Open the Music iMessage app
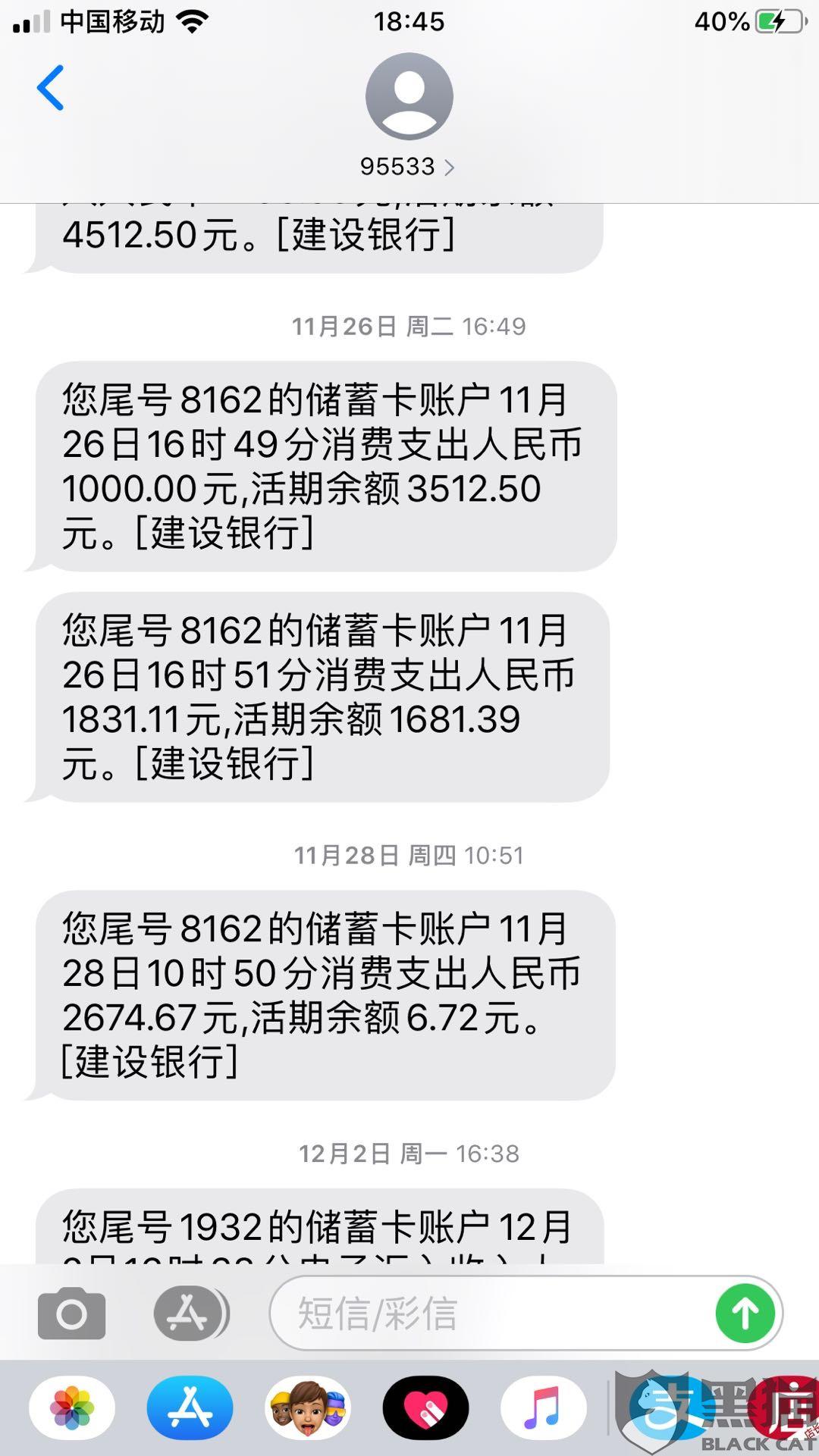This screenshot has height=1456, width=819. click(x=543, y=1408)
